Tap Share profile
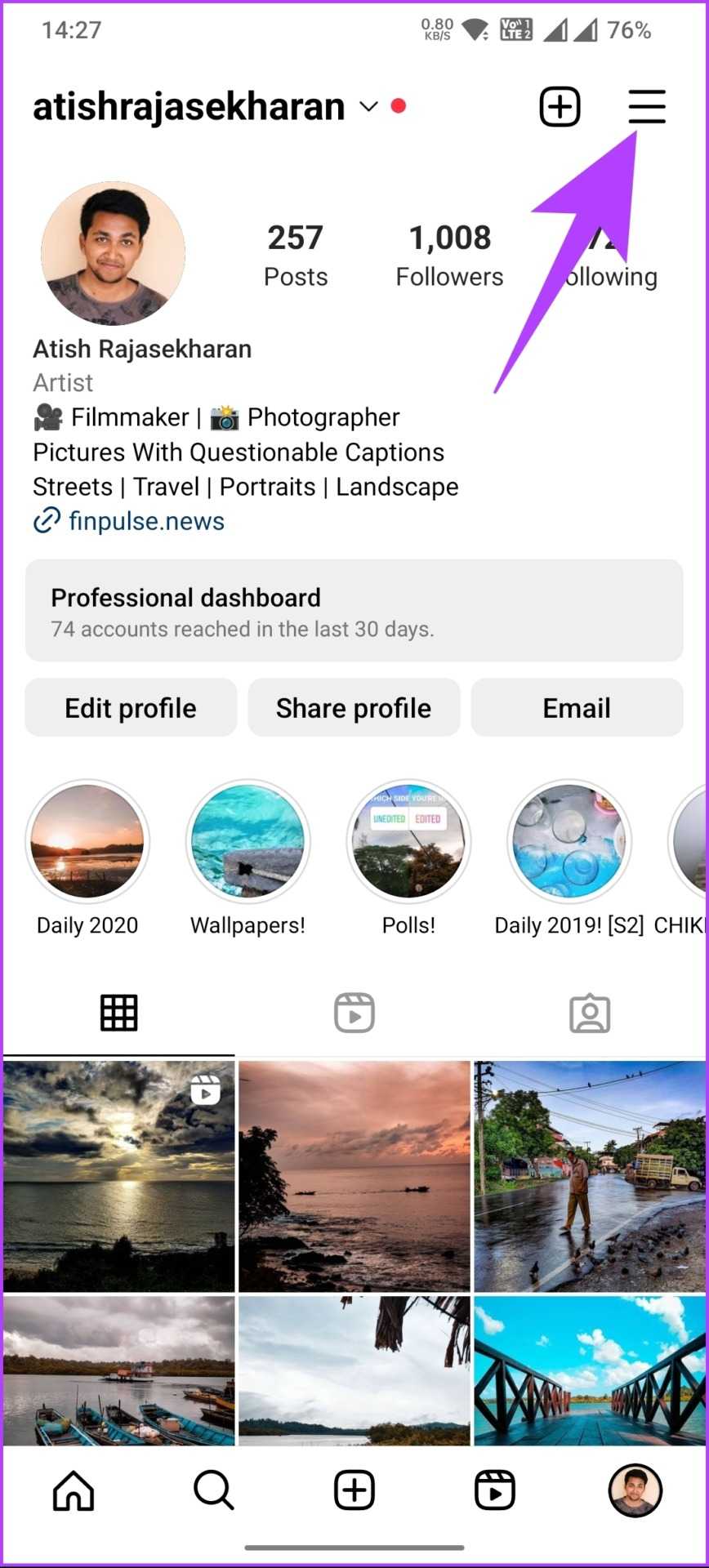Viewport: 709px width, 1568px height. click(x=354, y=708)
